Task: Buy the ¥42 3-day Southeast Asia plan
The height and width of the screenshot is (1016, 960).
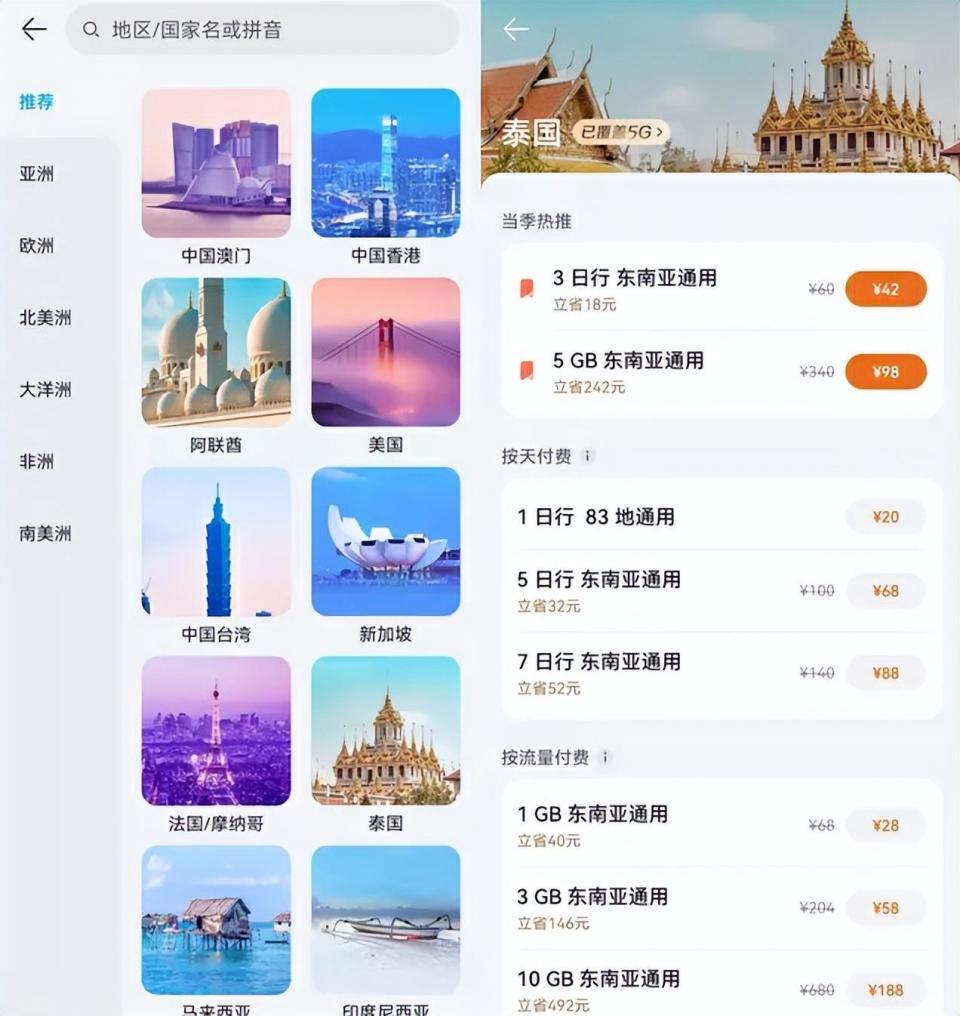Action: coord(885,288)
